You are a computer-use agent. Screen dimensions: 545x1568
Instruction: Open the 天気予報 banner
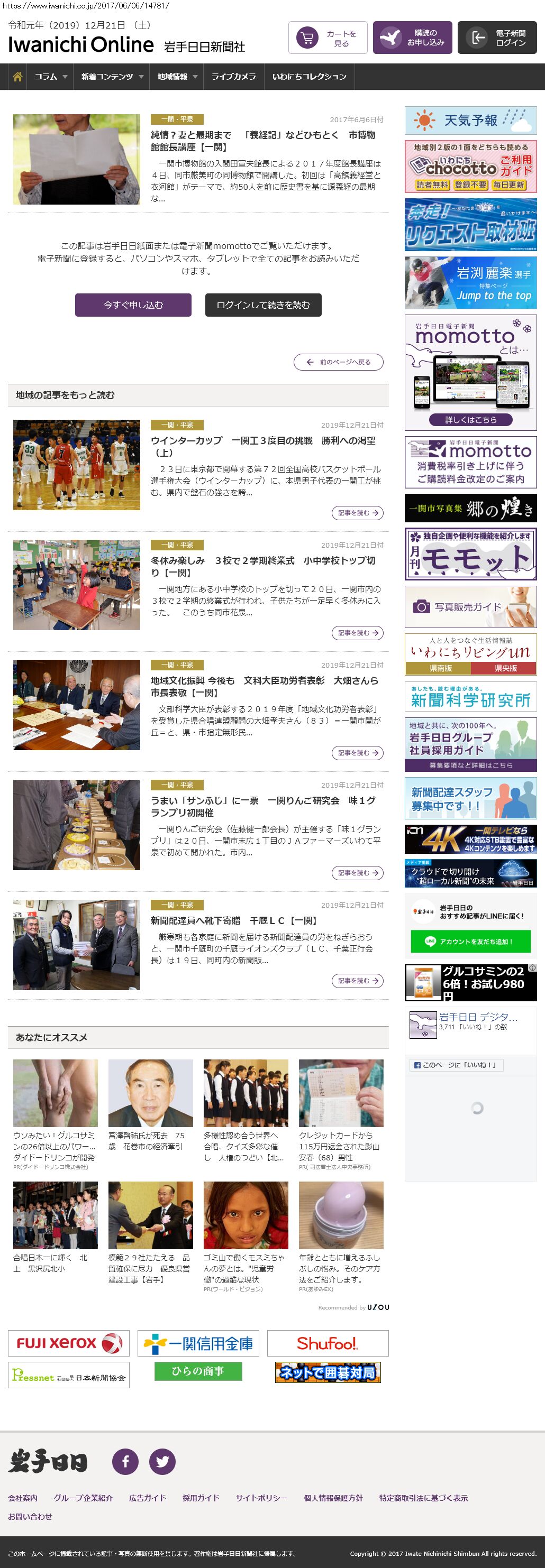[x=471, y=121]
